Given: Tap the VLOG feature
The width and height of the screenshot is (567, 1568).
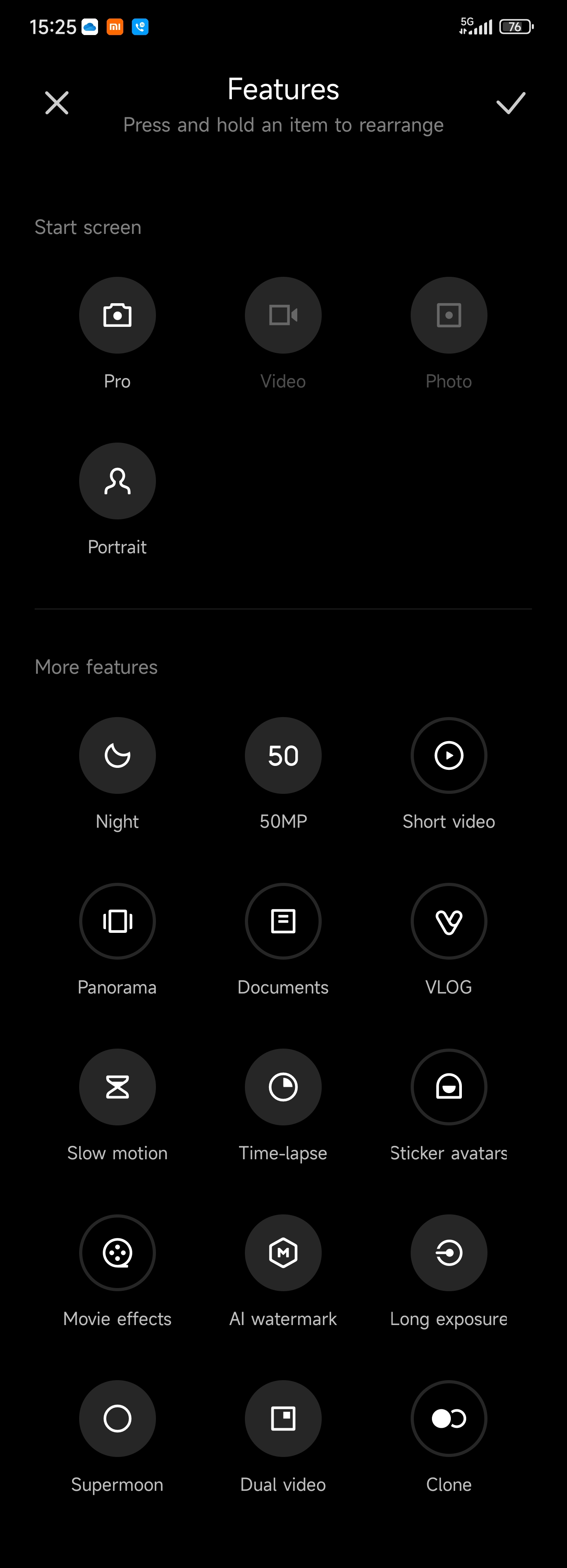Looking at the screenshot, I should 448,921.
